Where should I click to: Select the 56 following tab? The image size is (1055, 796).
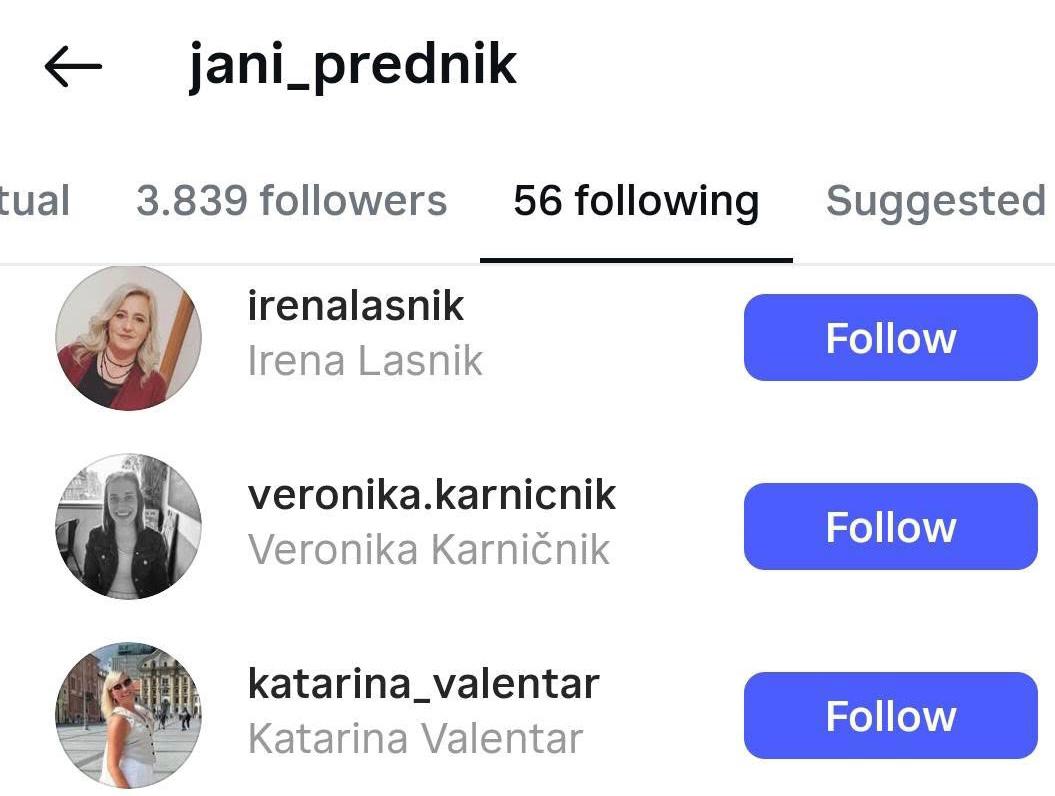tap(636, 201)
